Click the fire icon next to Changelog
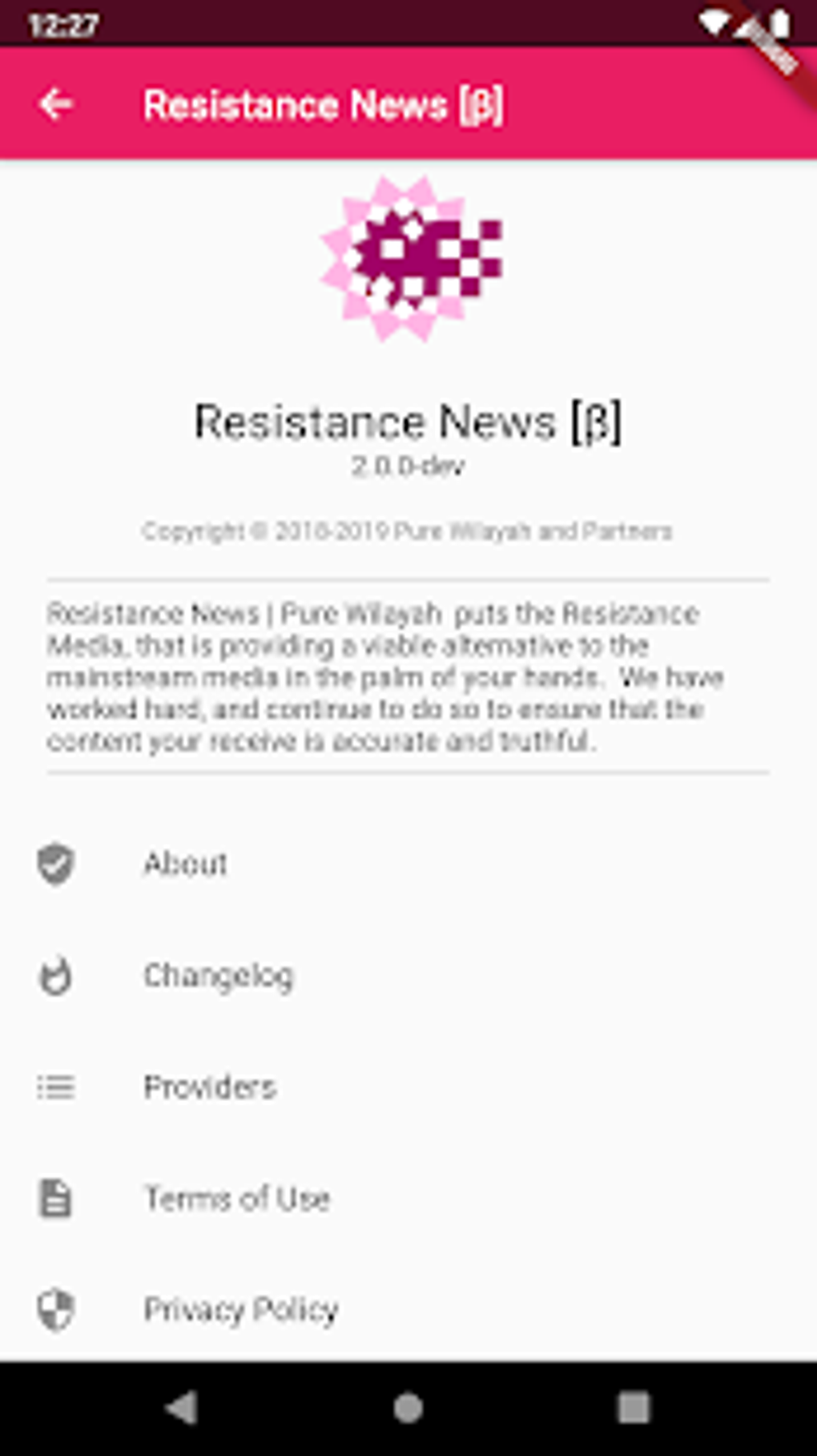Screen dimensions: 817x1456 click(54, 976)
